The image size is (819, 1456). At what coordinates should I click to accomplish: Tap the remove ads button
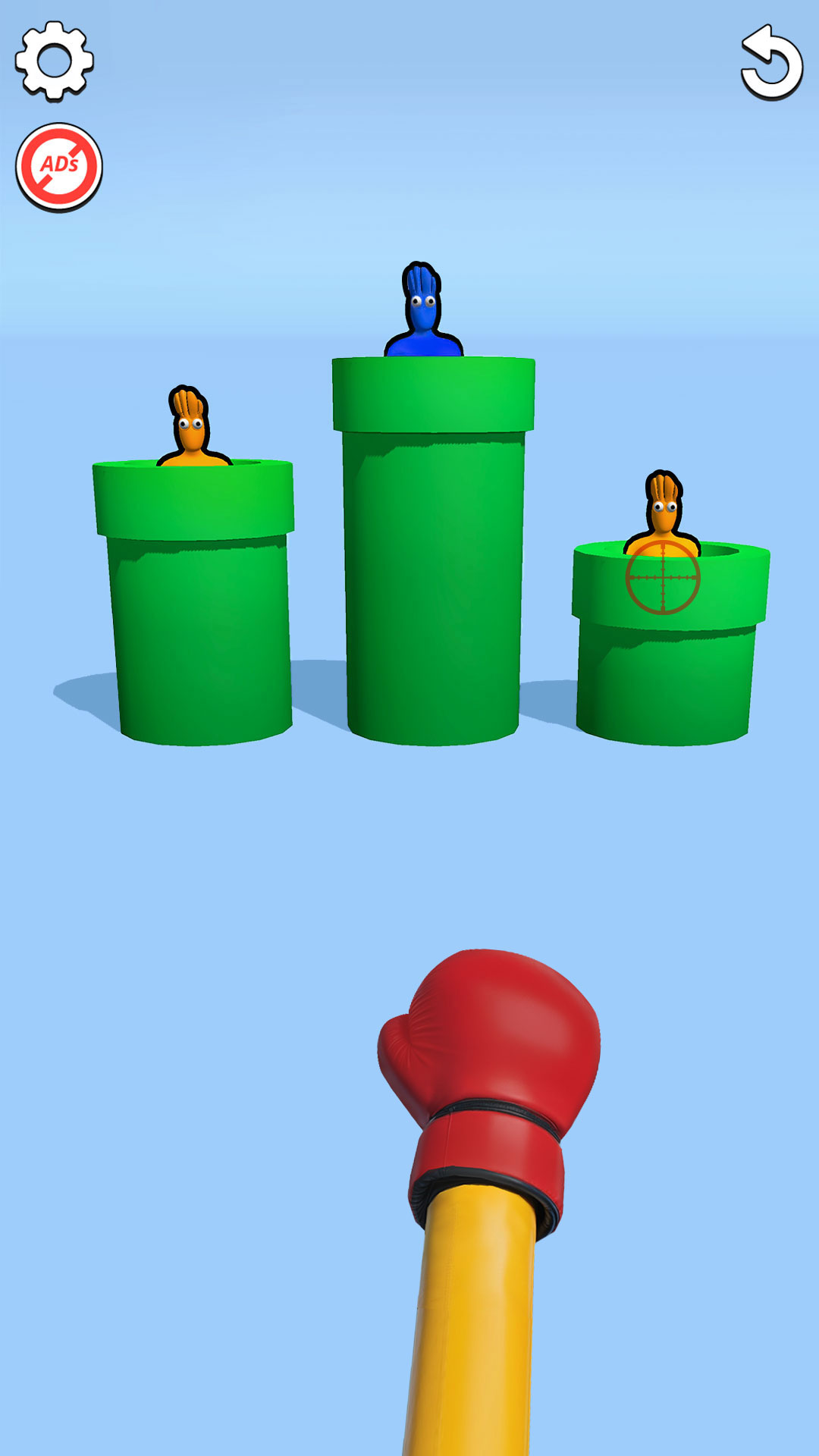pyautogui.click(x=59, y=168)
